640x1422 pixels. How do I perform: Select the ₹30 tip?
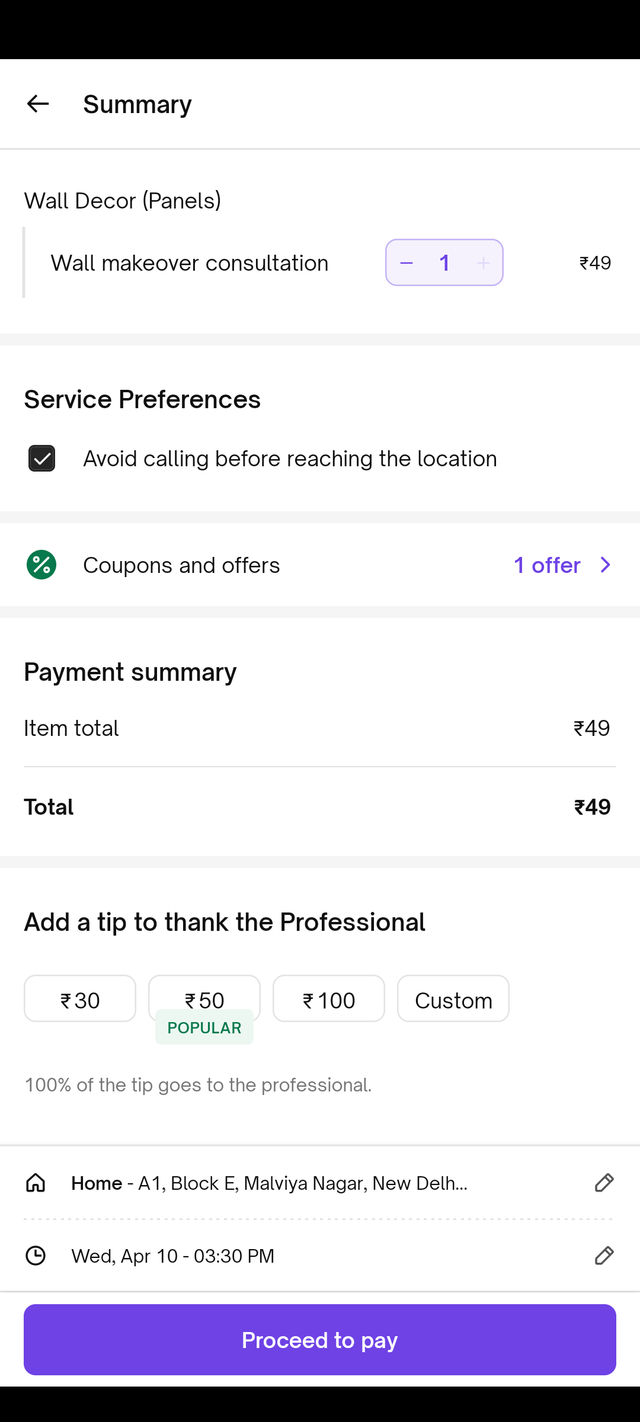[x=80, y=999]
